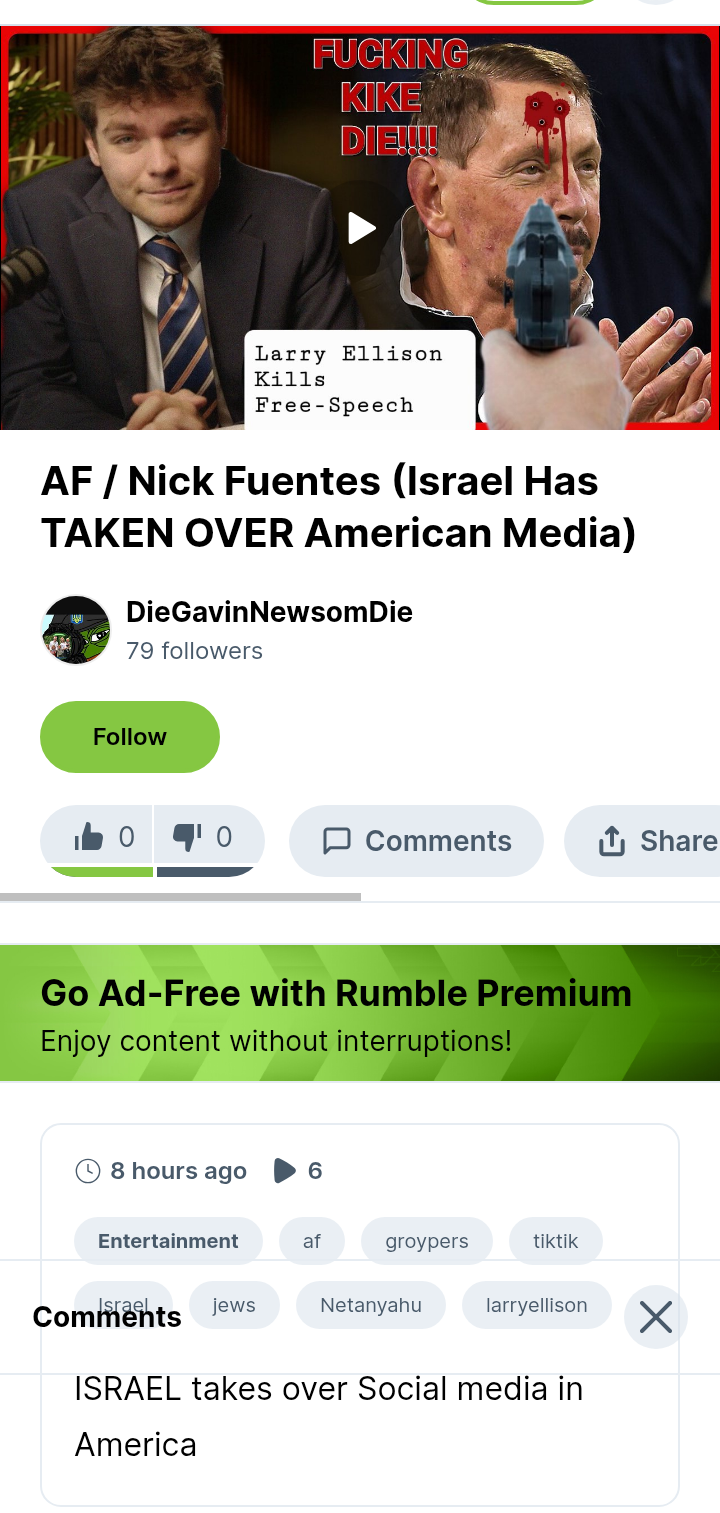
Task: Open the Comments section
Action: [416, 841]
